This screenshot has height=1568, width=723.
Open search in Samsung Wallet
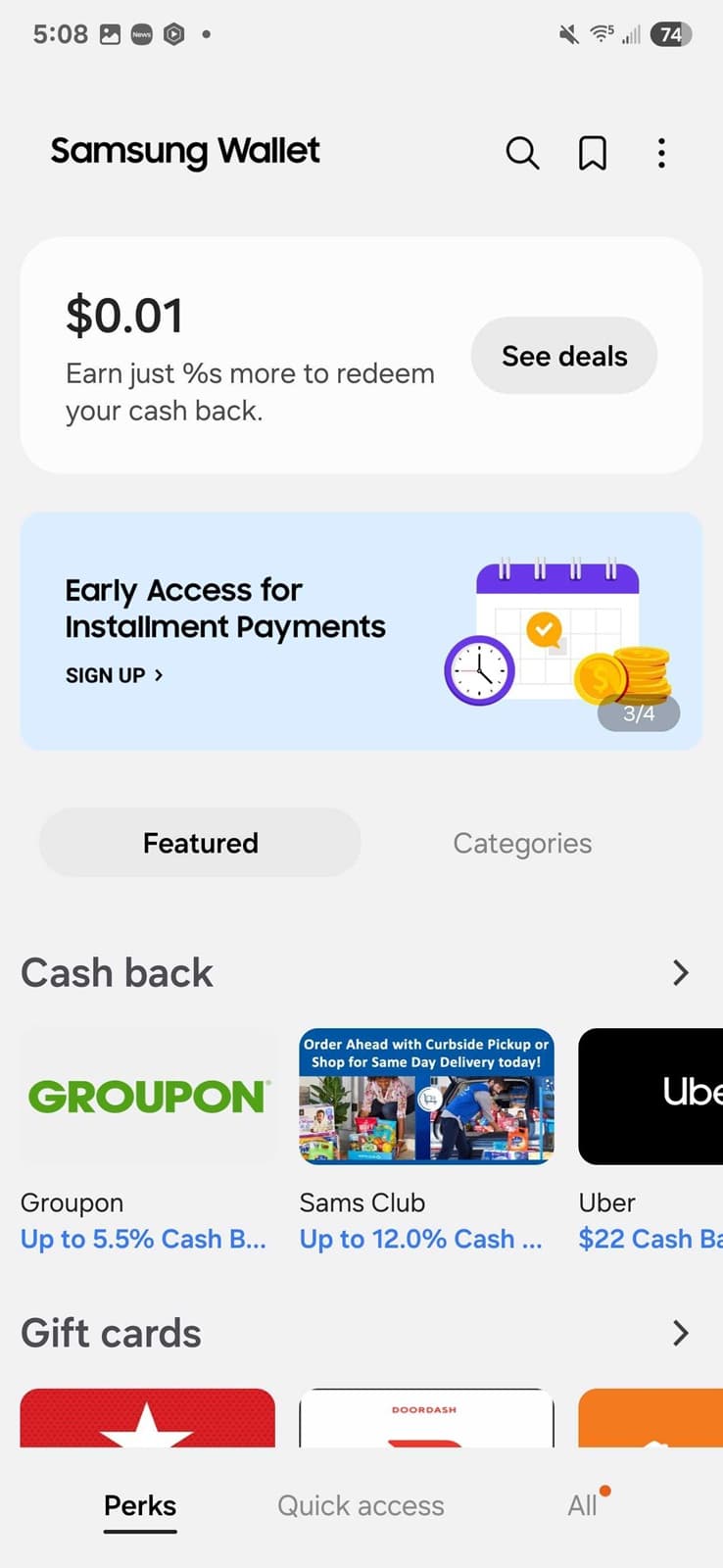522,153
